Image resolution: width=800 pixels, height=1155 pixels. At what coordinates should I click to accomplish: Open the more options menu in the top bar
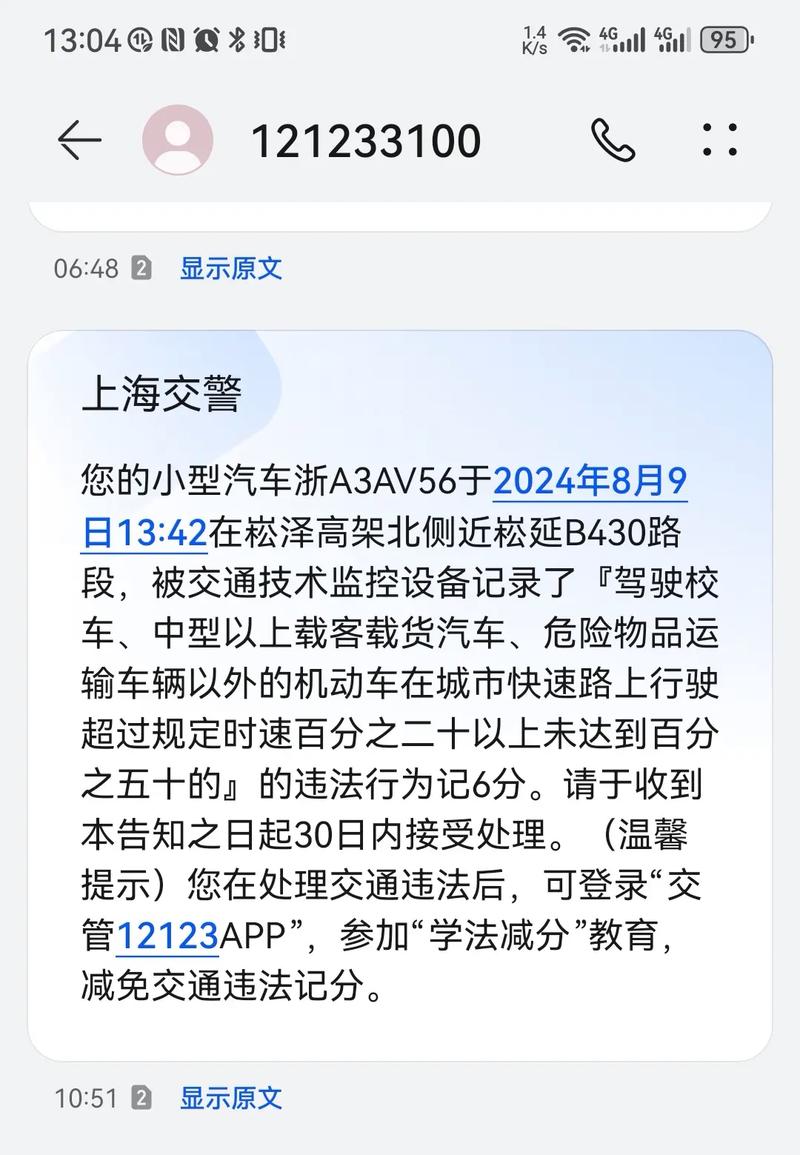coord(718,140)
